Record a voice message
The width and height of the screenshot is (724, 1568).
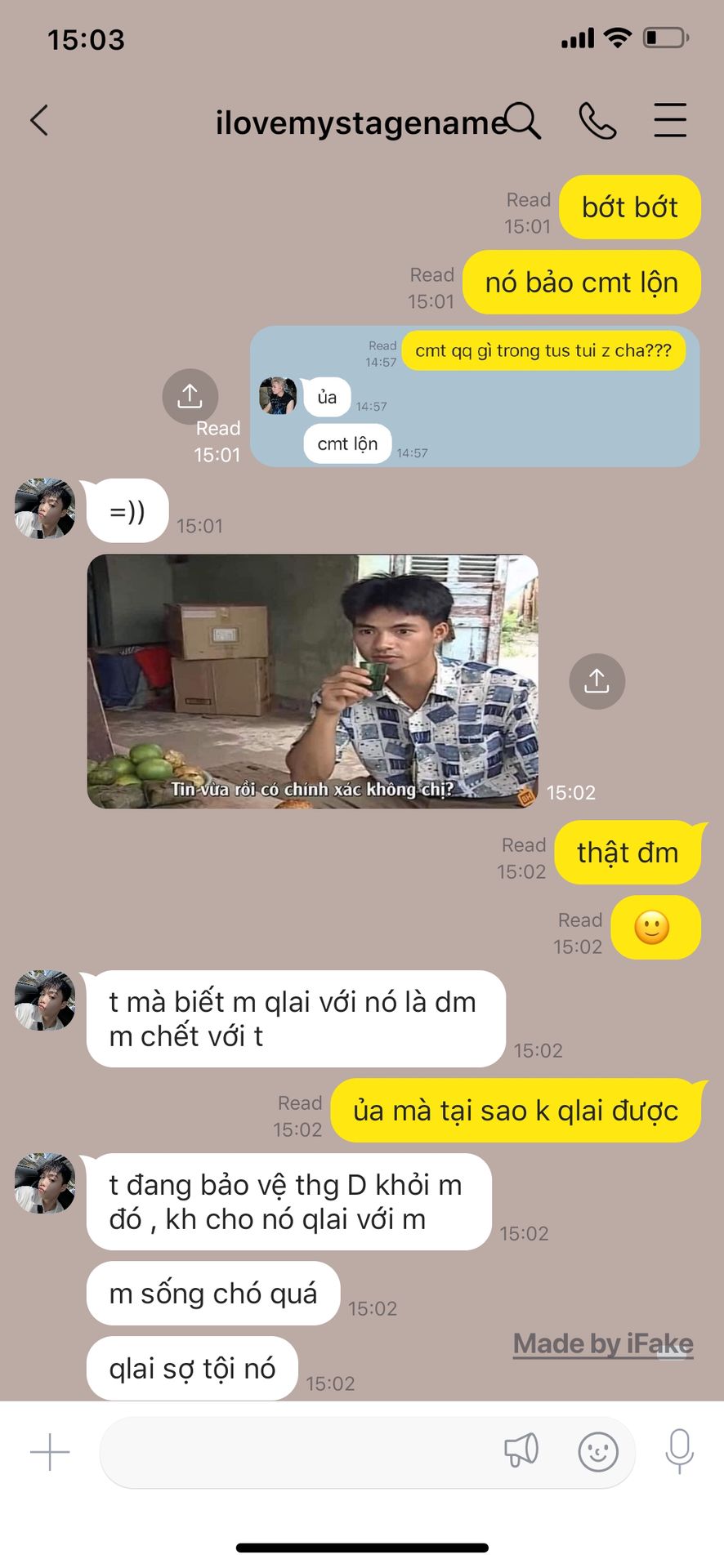pos(679,1451)
